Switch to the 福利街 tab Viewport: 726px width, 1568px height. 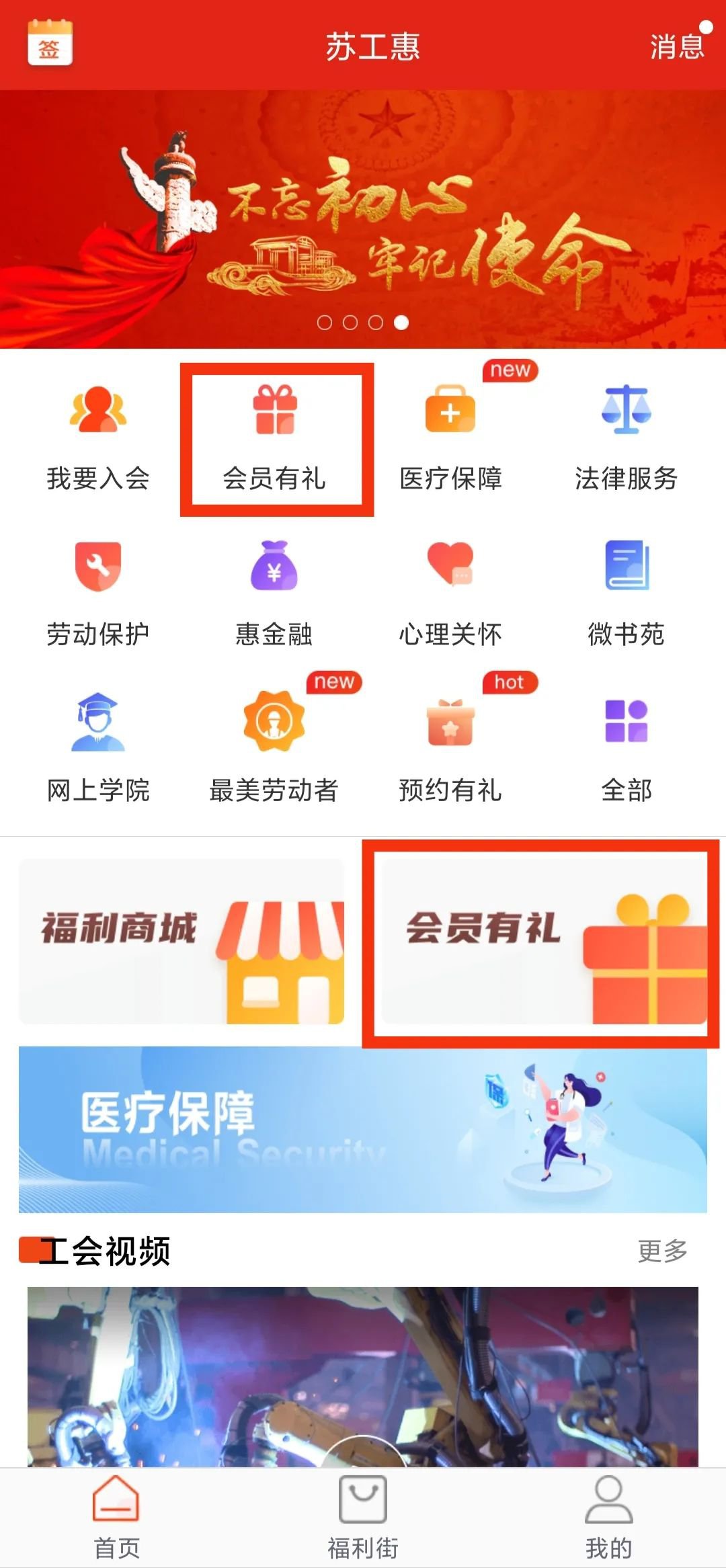pos(363,1516)
